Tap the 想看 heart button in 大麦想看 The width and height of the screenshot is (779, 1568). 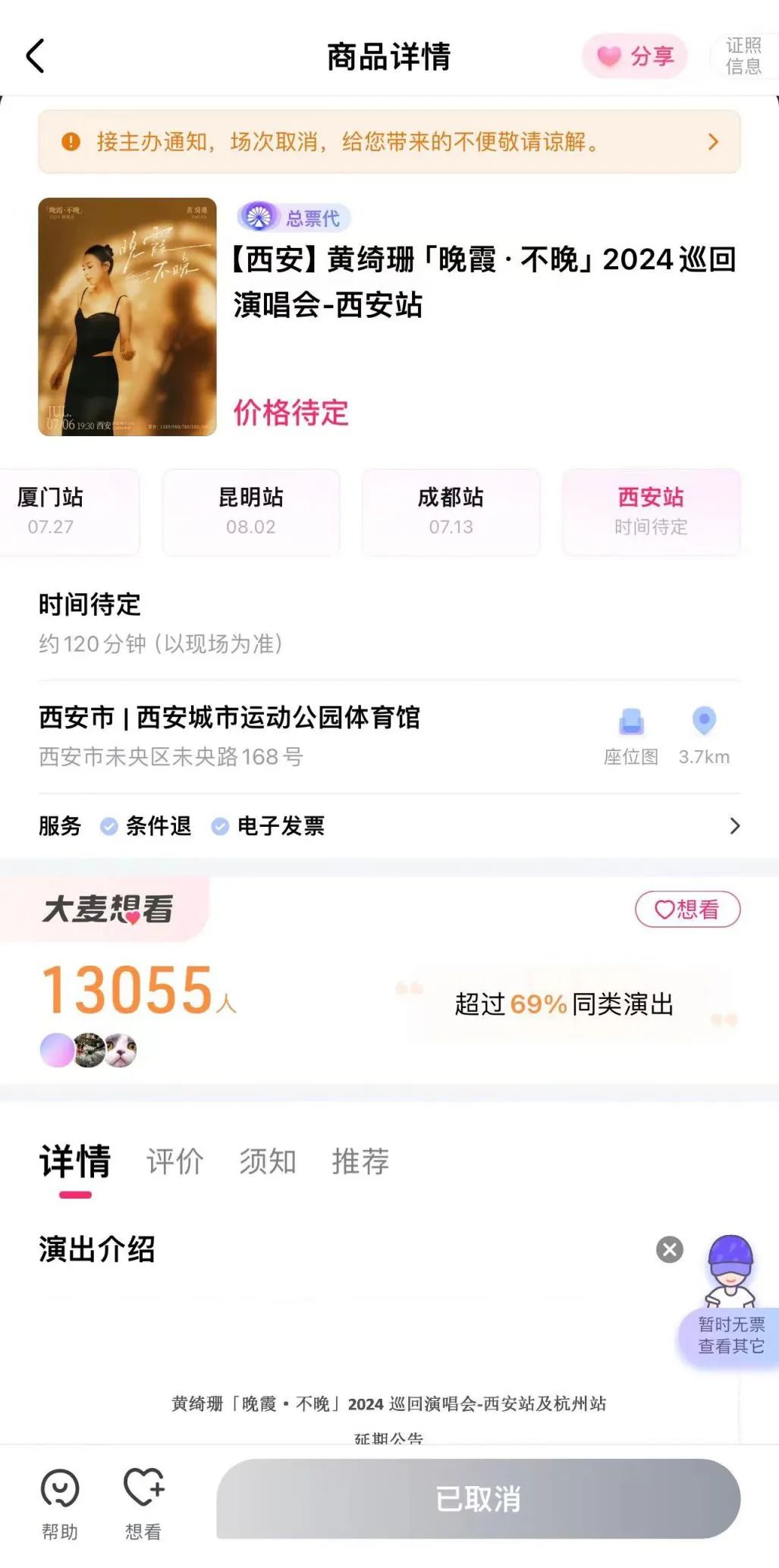(x=687, y=909)
